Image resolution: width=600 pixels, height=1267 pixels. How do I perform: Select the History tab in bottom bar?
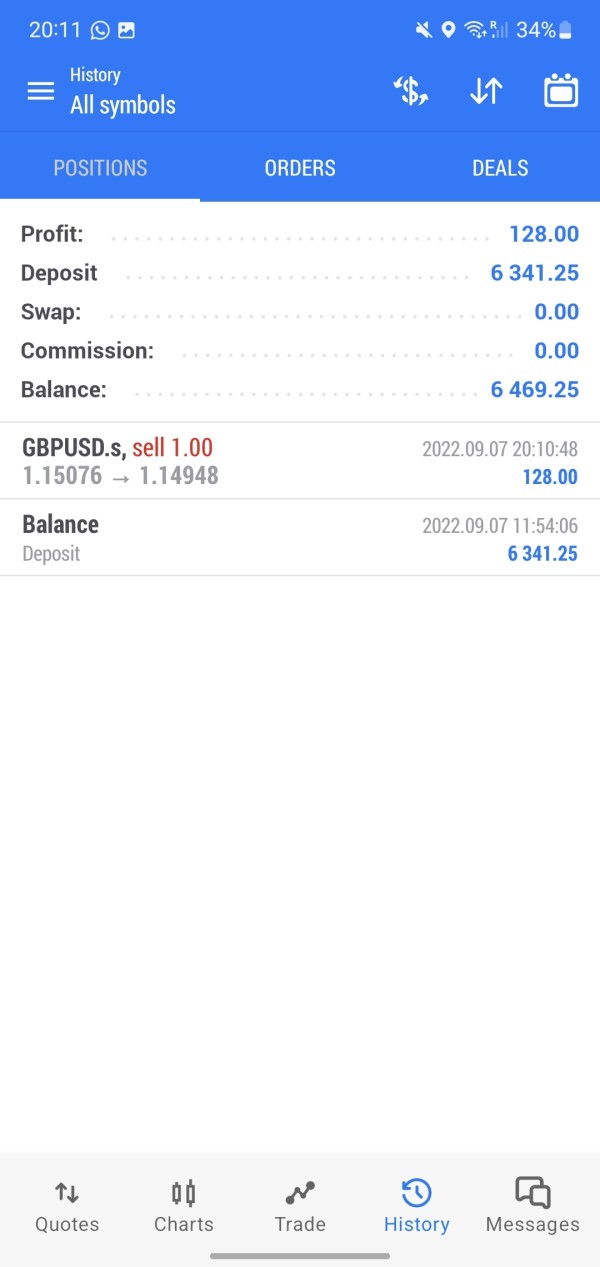416,1206
